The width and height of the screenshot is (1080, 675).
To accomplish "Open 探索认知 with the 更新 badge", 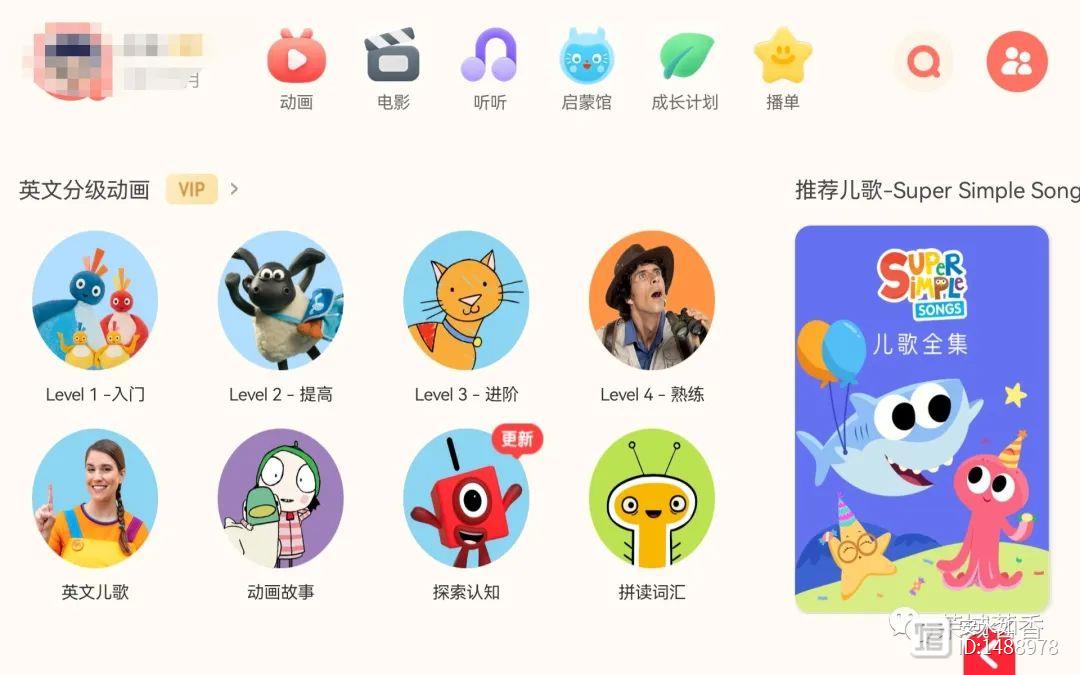I will (x=466, y=500).
